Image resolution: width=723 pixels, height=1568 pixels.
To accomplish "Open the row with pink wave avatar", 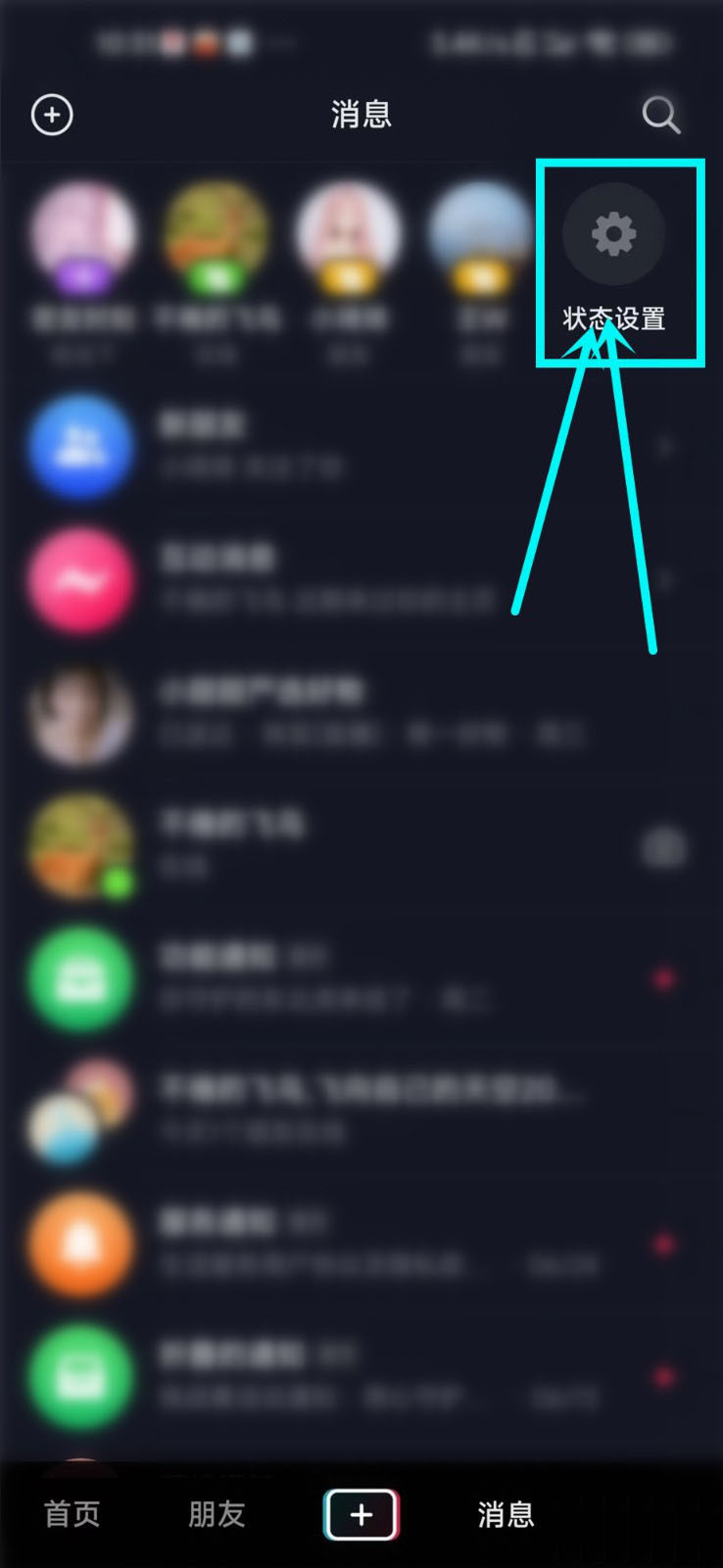I will coord(361,580).
